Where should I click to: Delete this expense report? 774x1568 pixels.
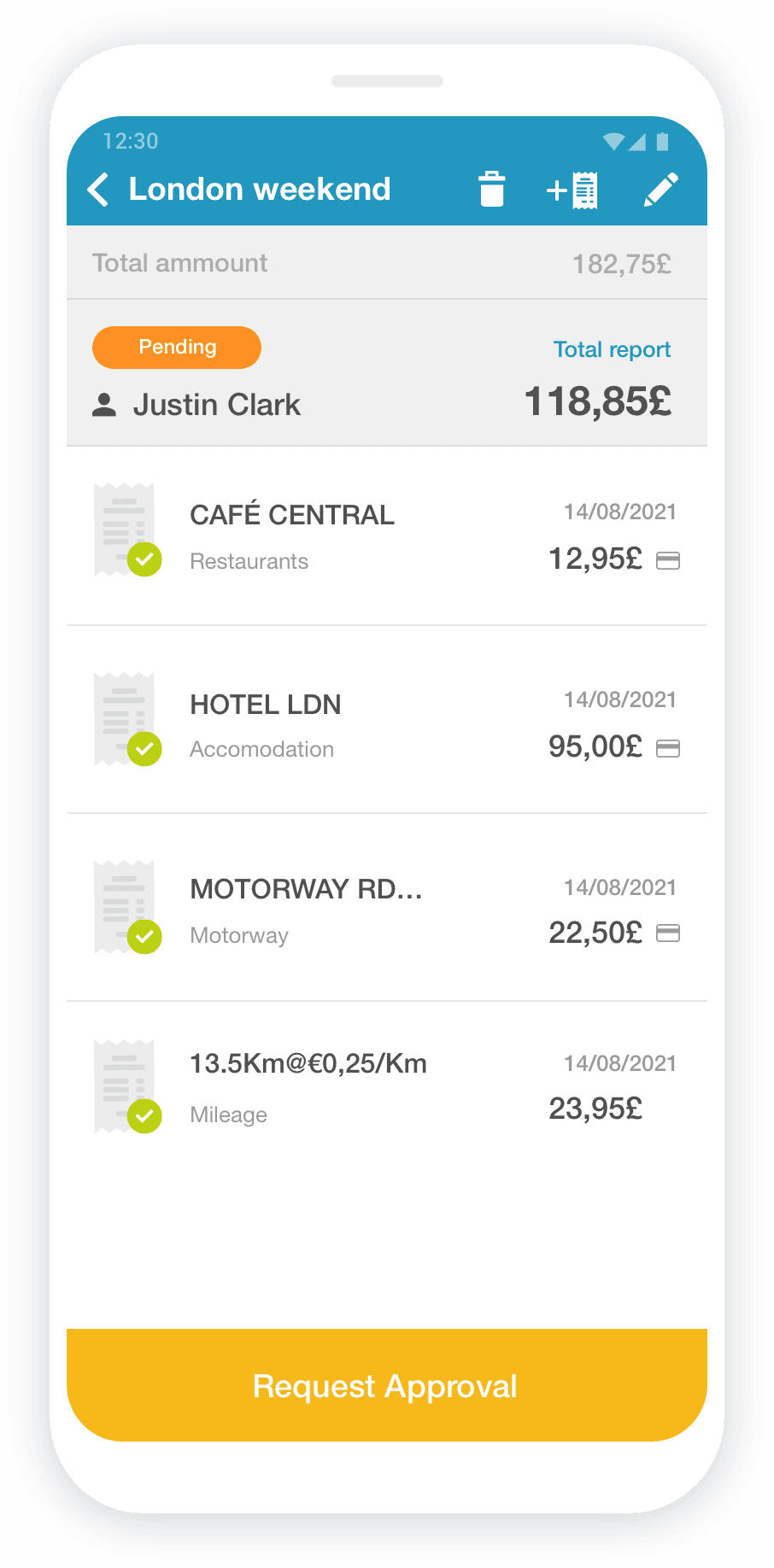491,190
